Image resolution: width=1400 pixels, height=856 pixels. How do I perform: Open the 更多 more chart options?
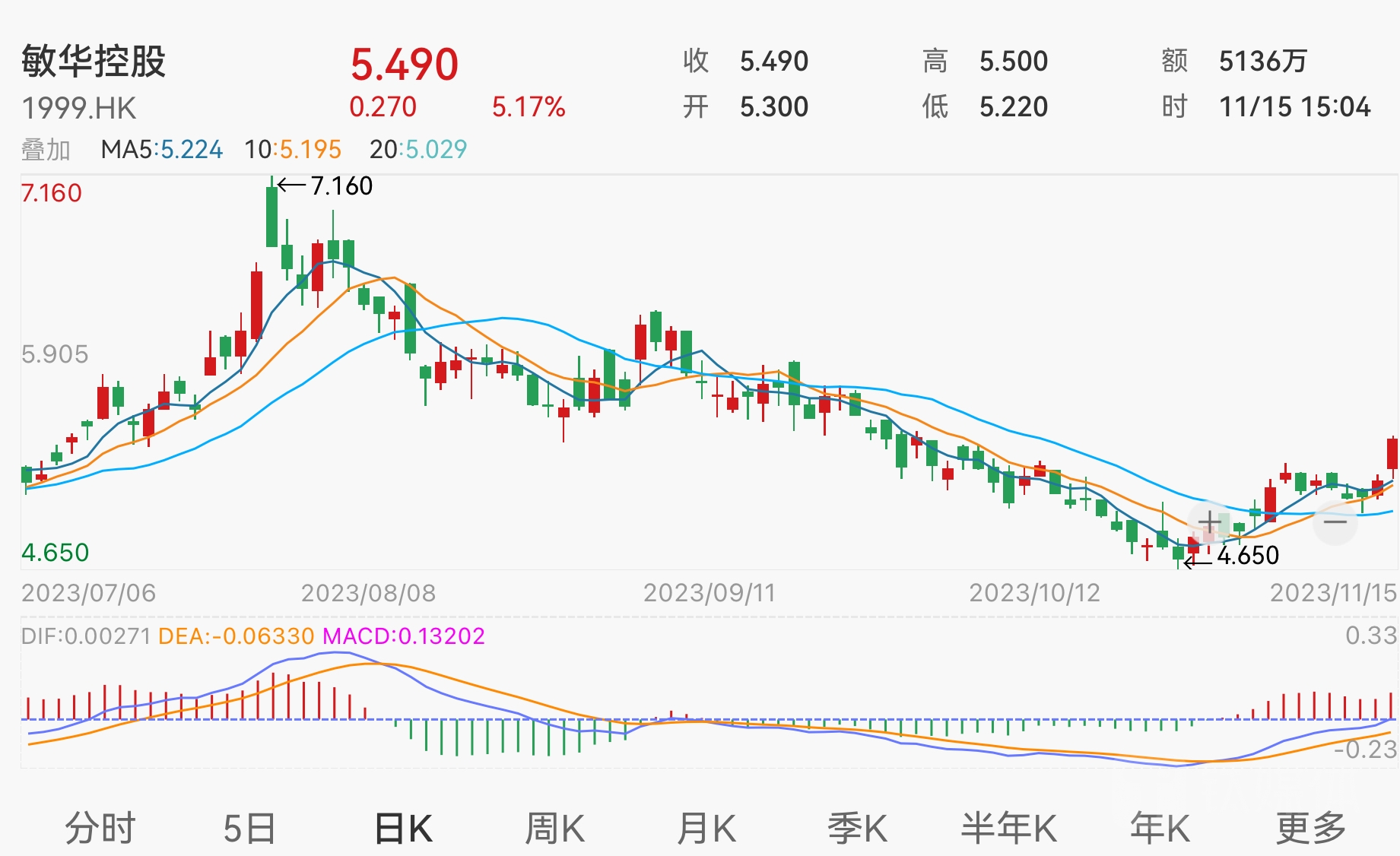1310,828
